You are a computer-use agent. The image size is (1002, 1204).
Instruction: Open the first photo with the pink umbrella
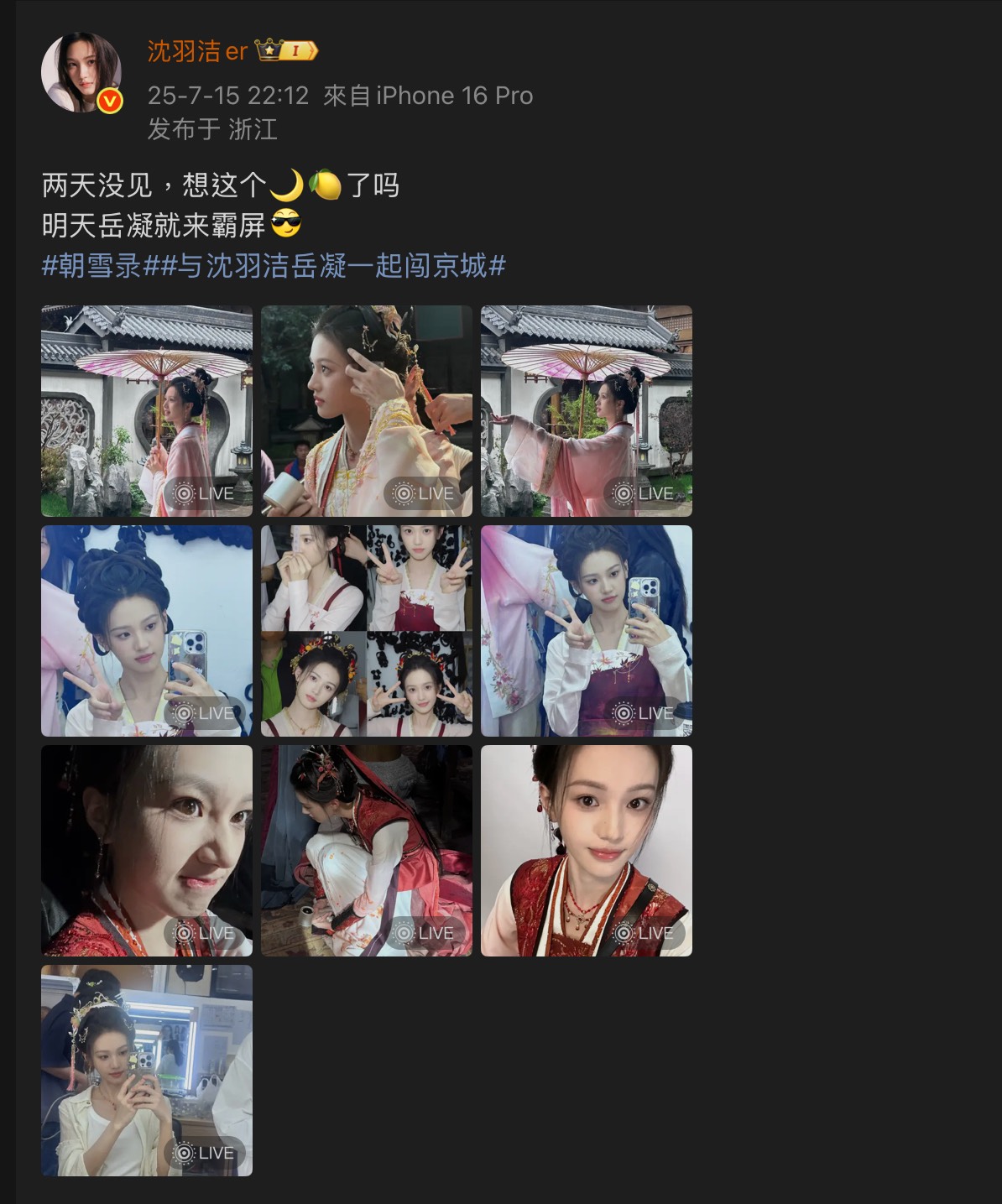point(147,410)
